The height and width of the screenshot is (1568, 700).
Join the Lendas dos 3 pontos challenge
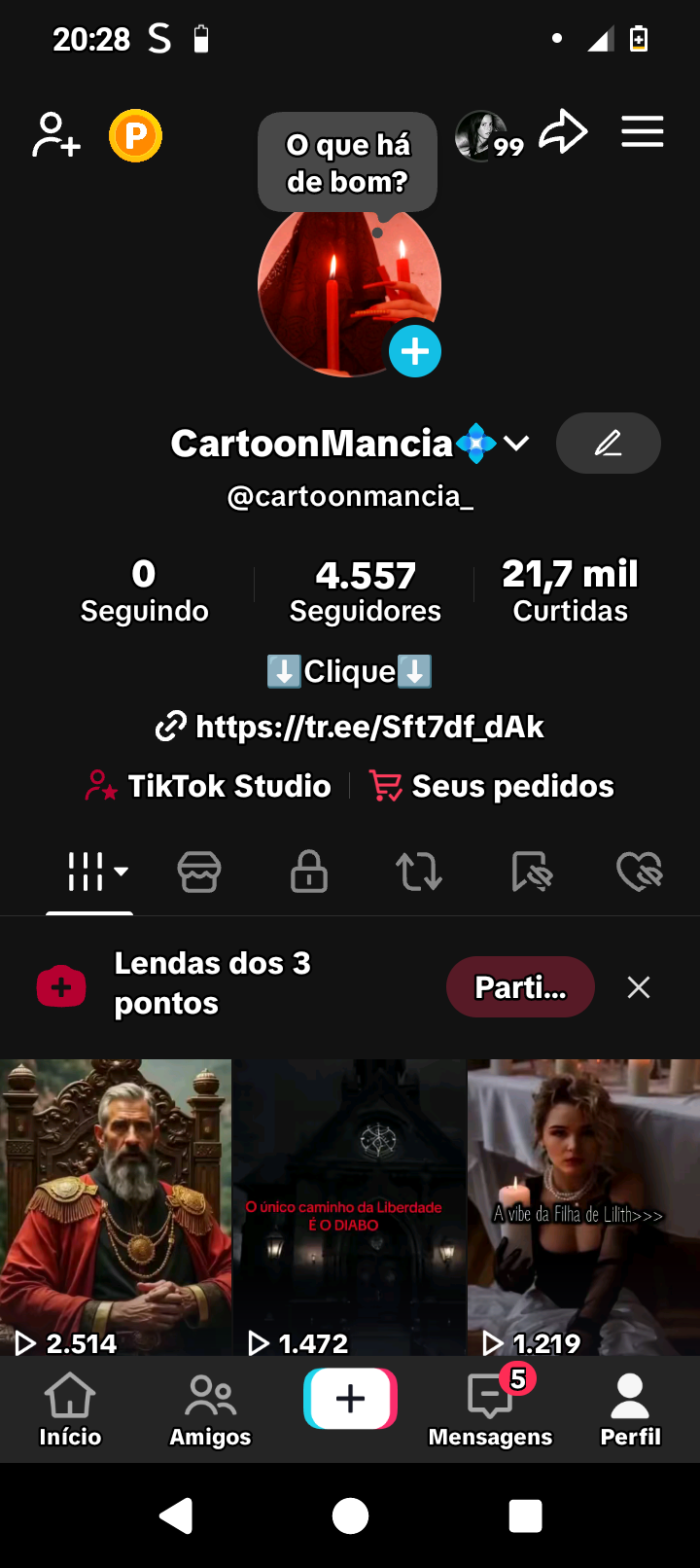[x=520, y=987]
